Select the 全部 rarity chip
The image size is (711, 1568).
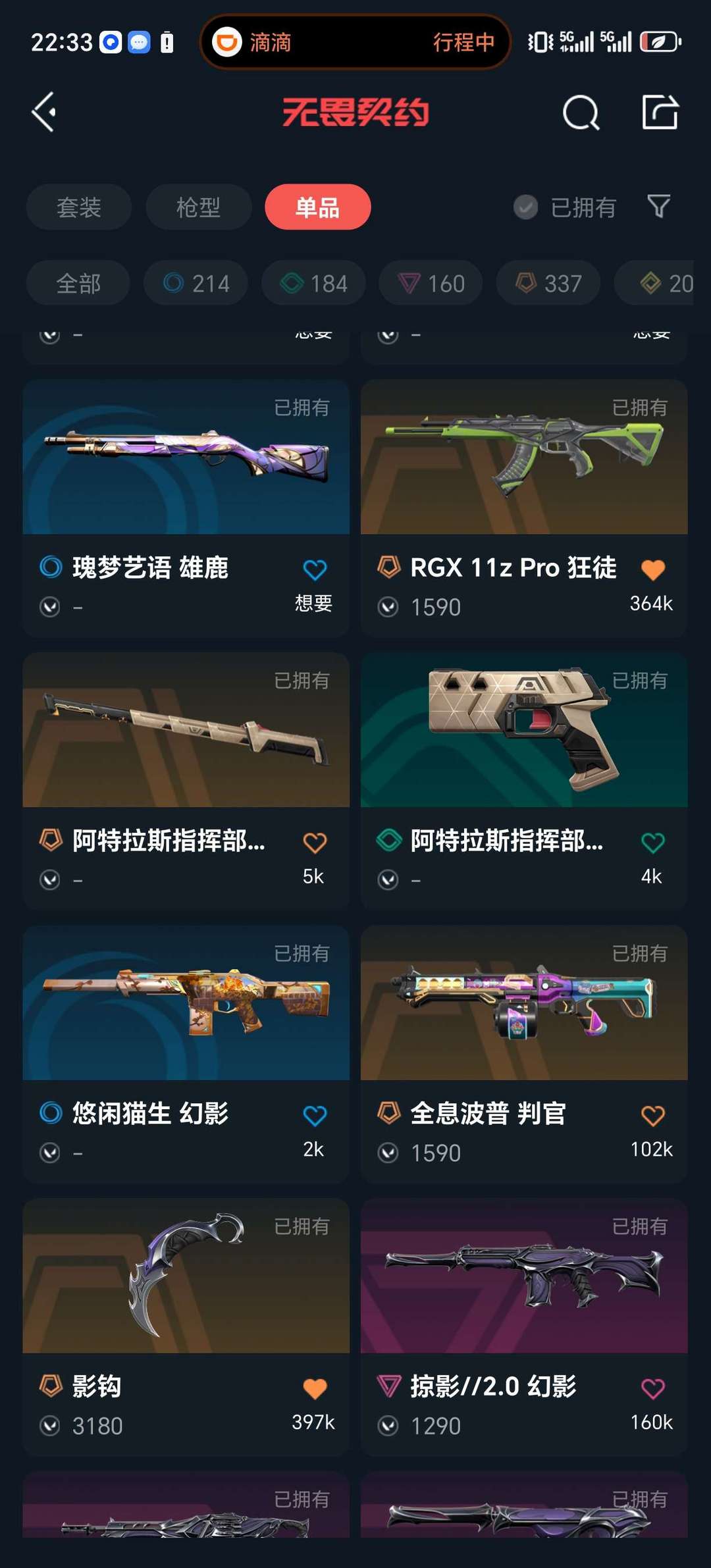[78, 283]
